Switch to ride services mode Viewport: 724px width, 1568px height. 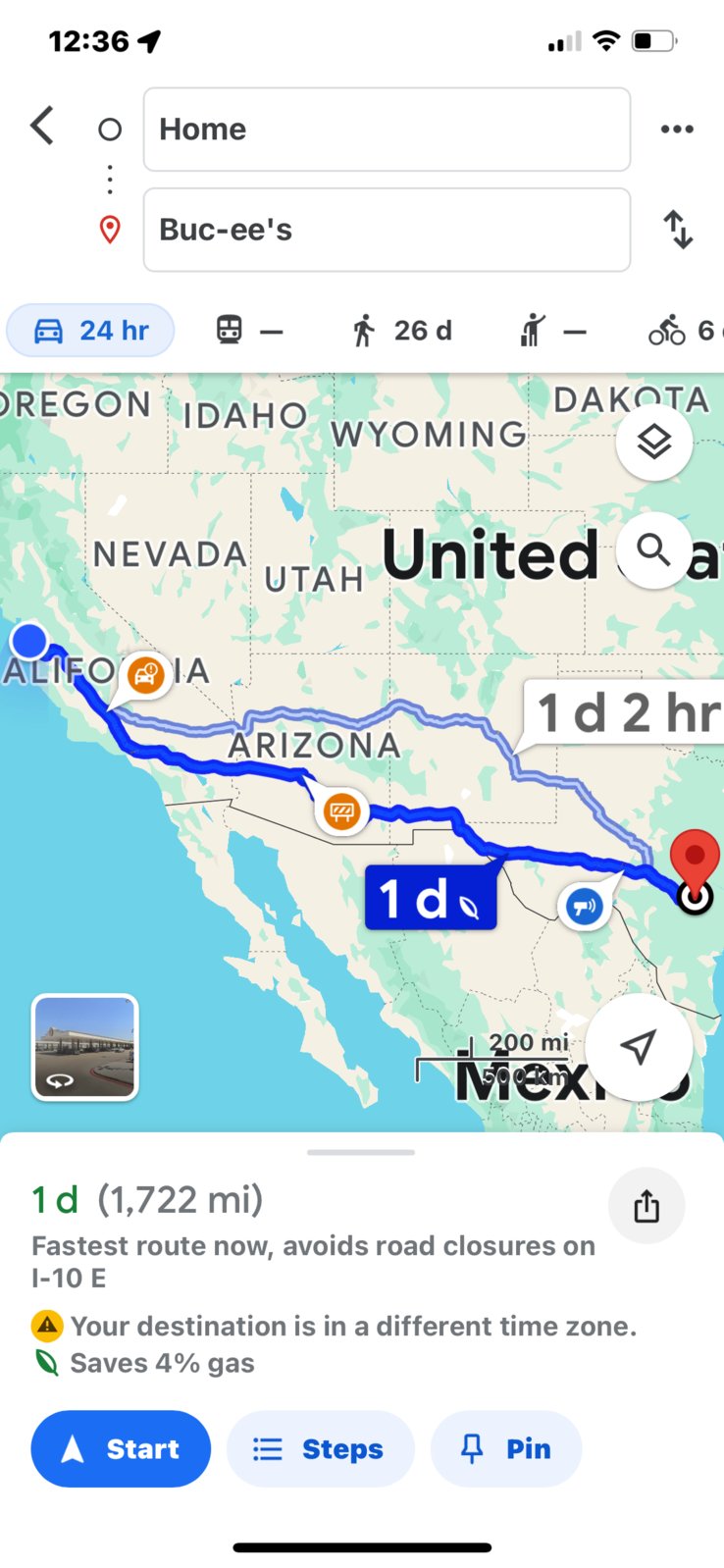coord(552,331)
